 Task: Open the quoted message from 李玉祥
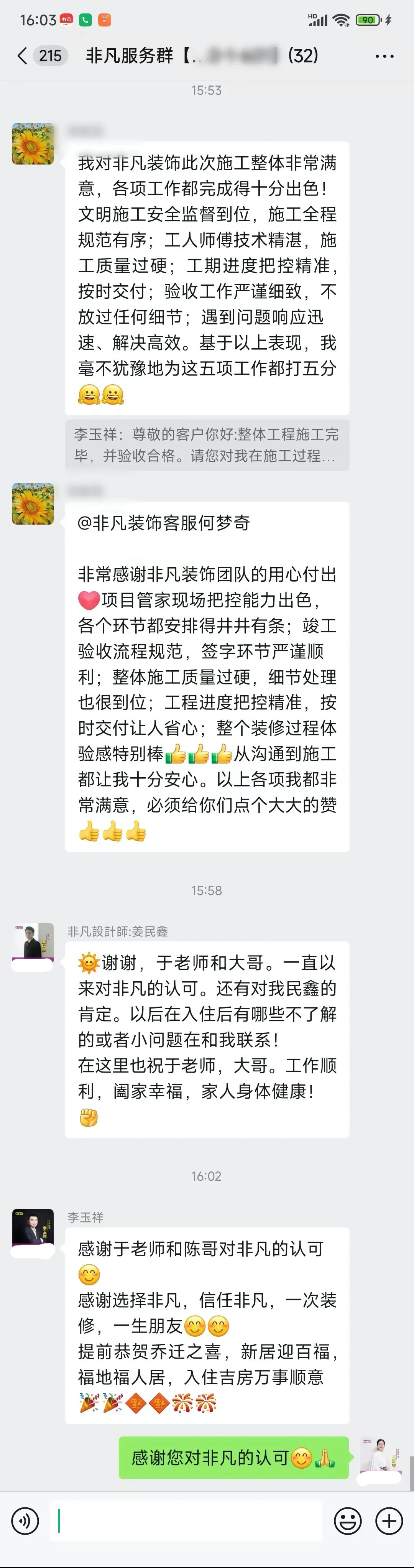207,445
